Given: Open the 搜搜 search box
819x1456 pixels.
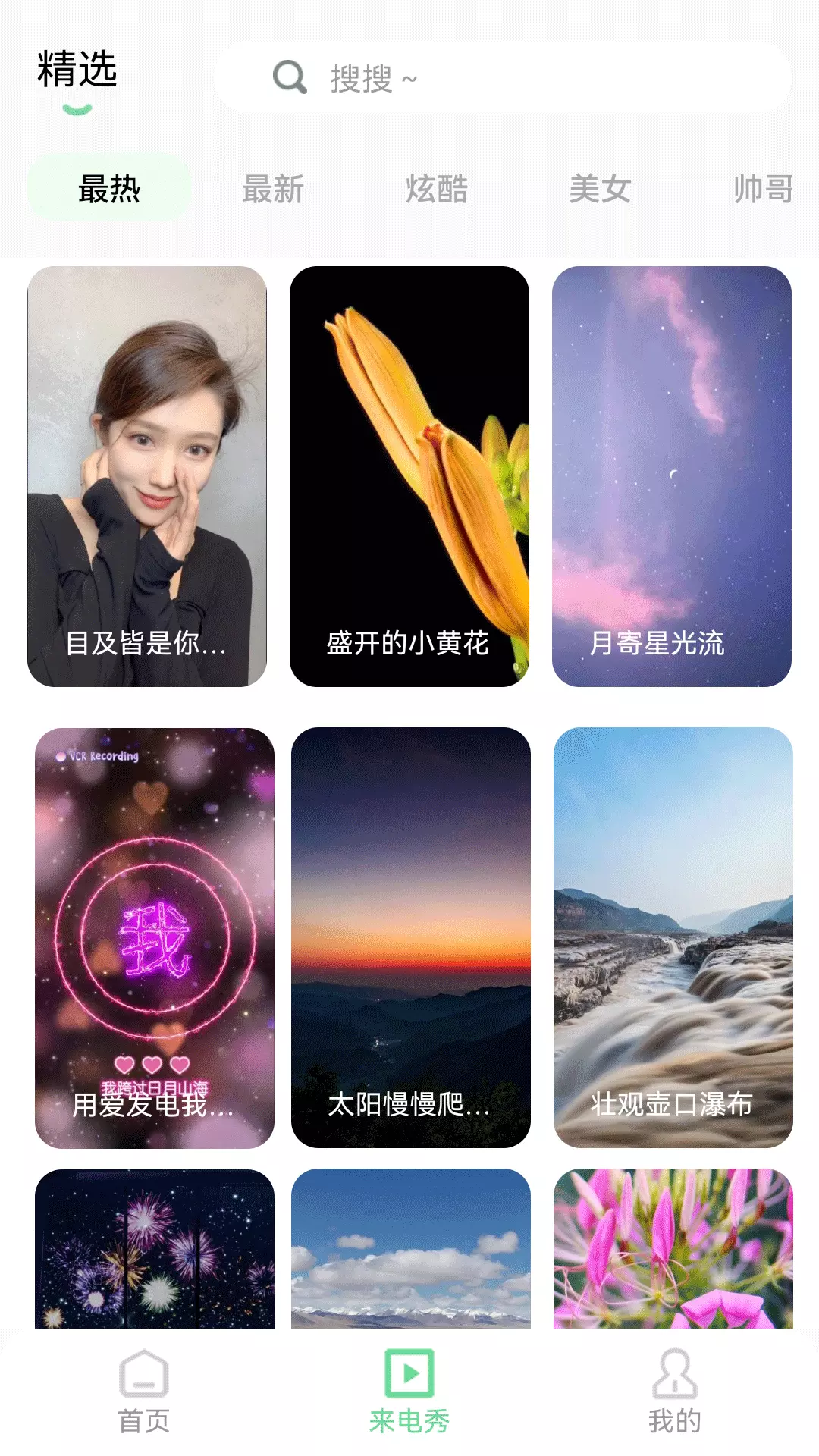Looking at the screenshot, I should (502, 77).
